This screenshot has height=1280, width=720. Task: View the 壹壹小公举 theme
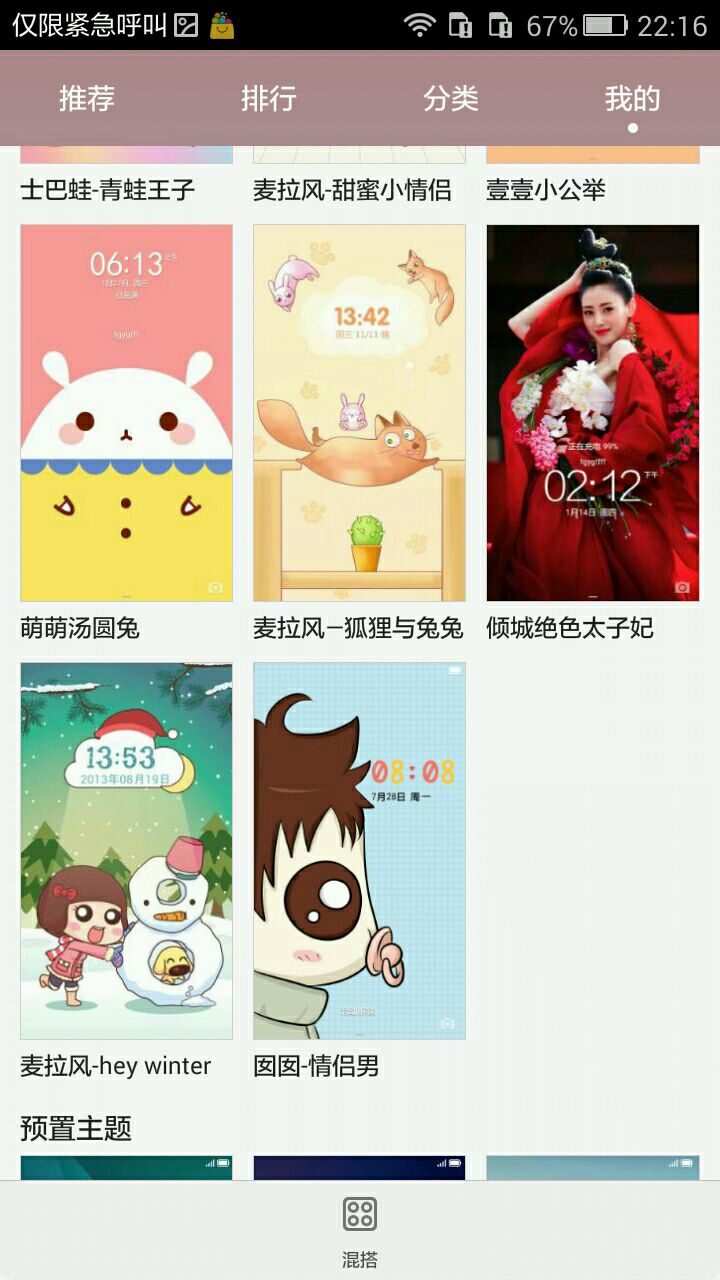coord(546,189)
